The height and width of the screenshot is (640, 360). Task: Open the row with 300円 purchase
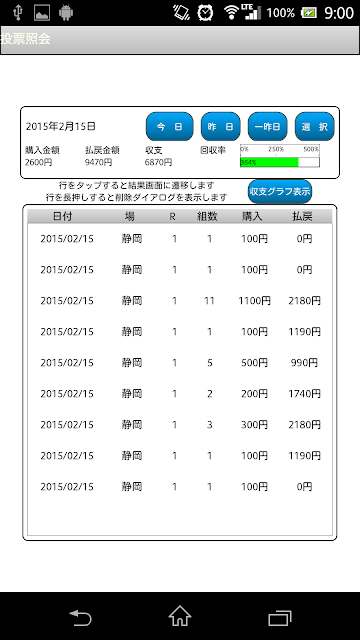pyautogui.click(x=180, y=425)
